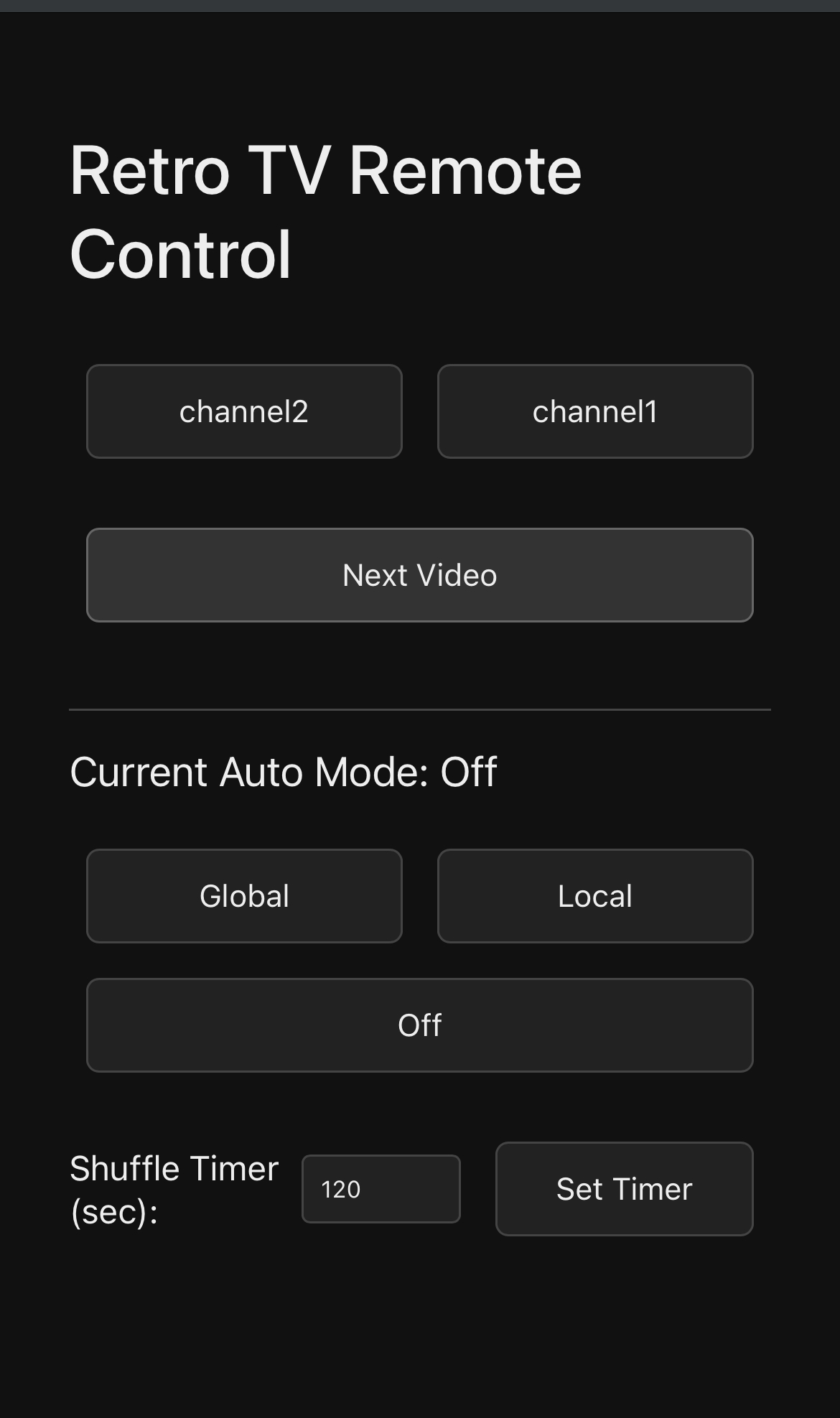
Task: Skip to the Next Video
Action: [419, 575]
